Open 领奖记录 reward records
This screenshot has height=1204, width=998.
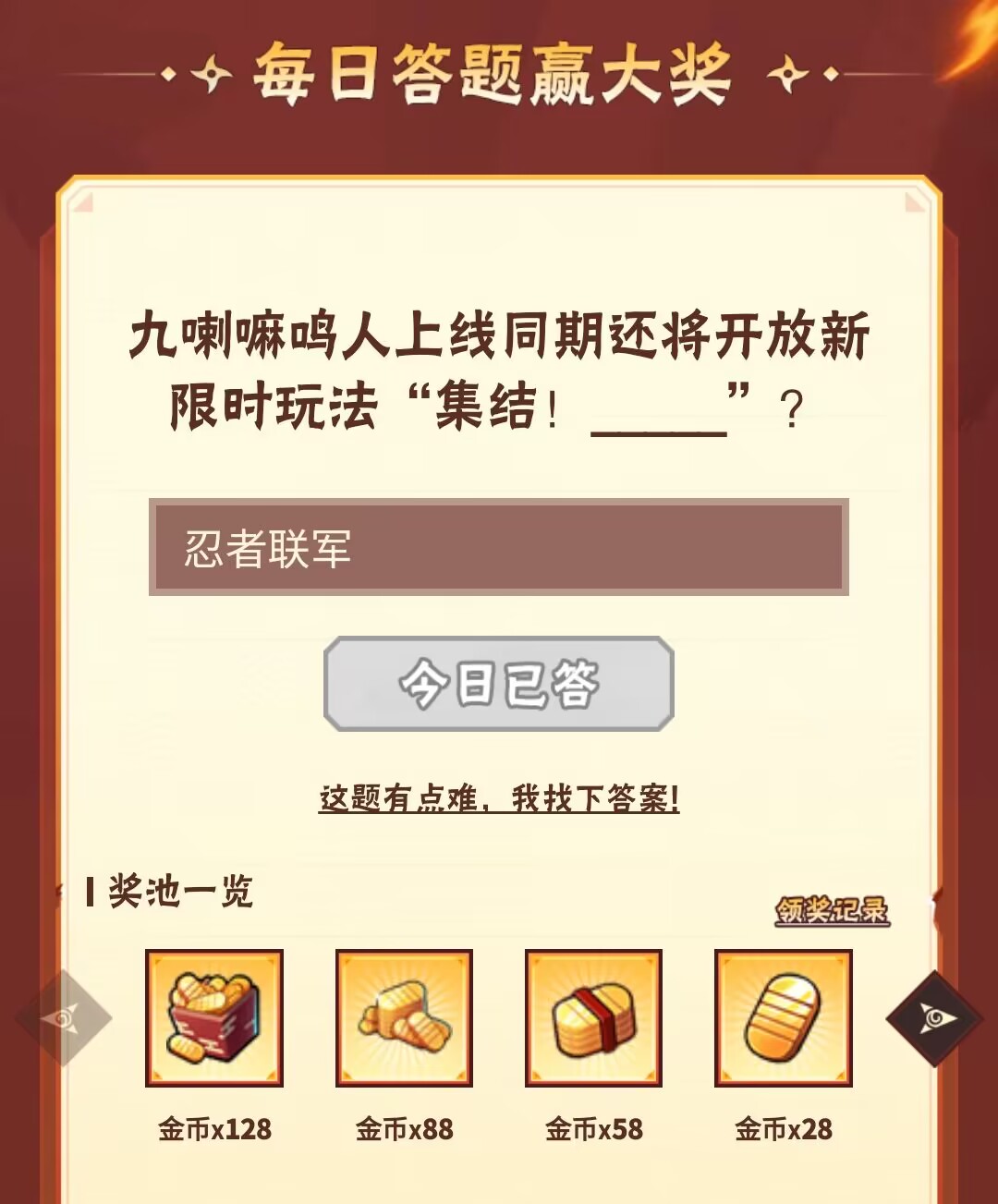coord(832,911)
